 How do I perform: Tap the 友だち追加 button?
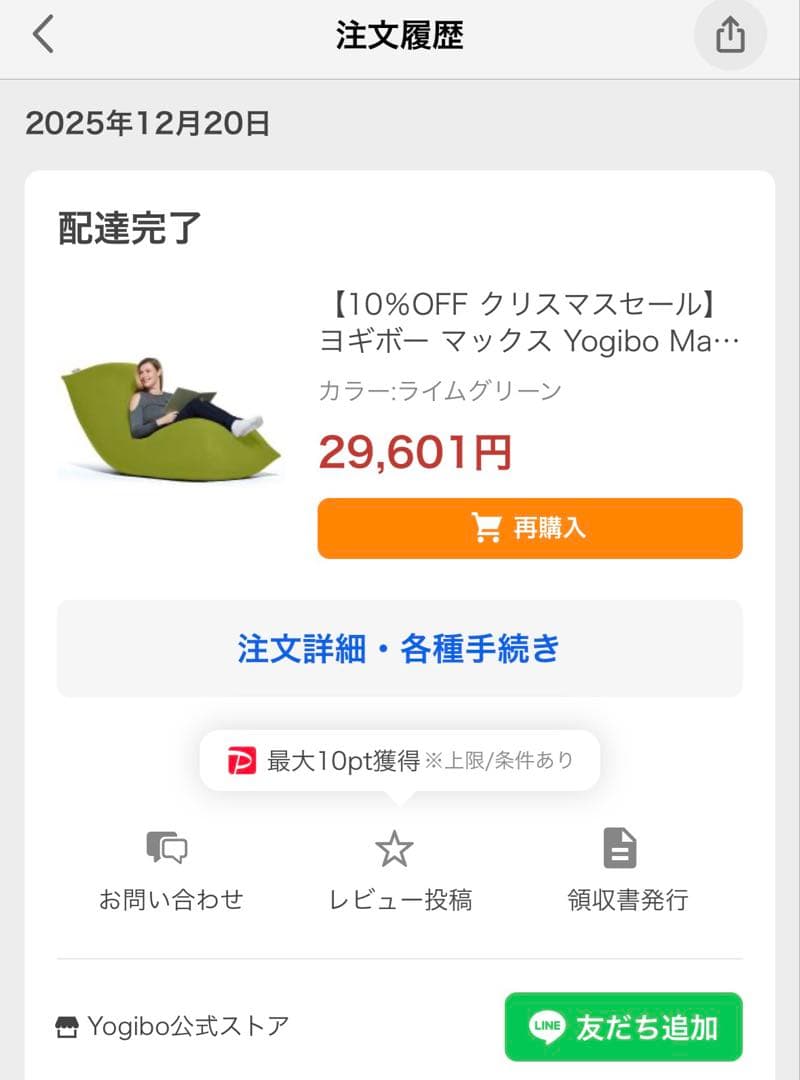623,1027
